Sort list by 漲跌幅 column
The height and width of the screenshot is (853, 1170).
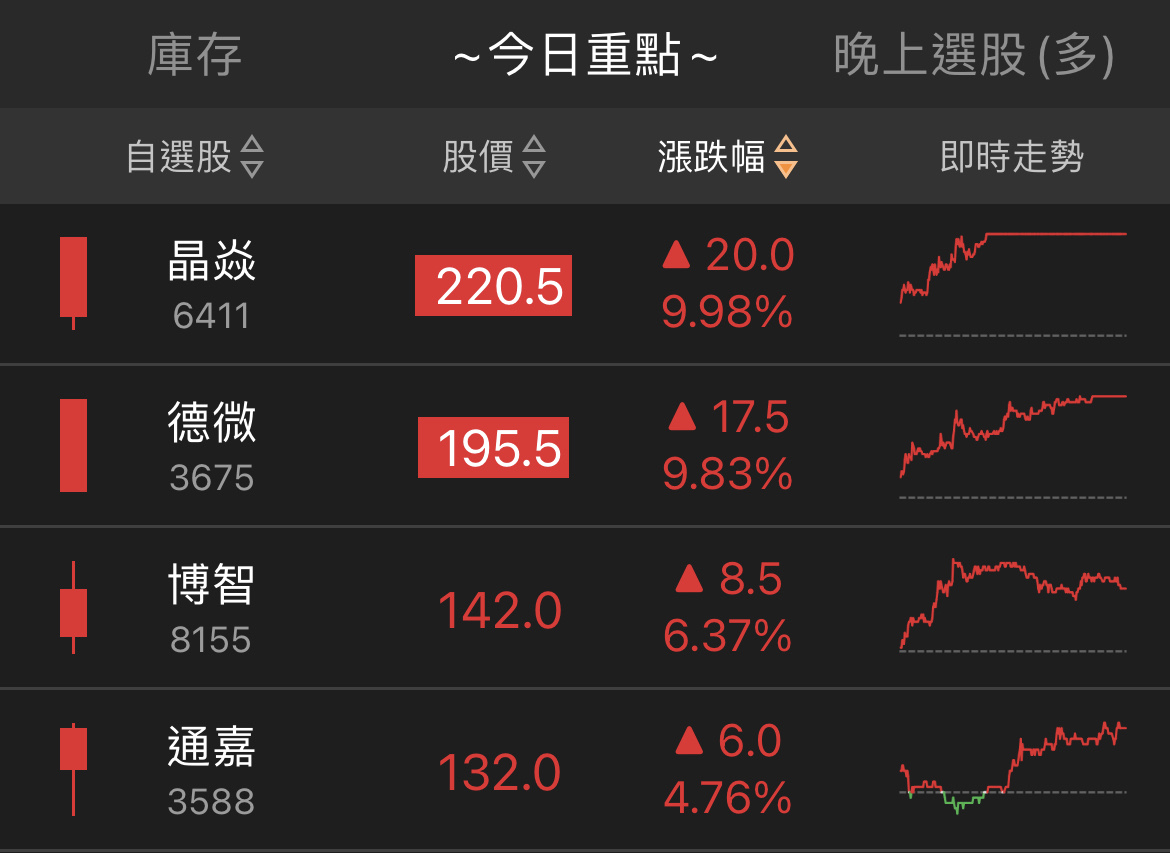pyautogui.click(x=727, y=157)
